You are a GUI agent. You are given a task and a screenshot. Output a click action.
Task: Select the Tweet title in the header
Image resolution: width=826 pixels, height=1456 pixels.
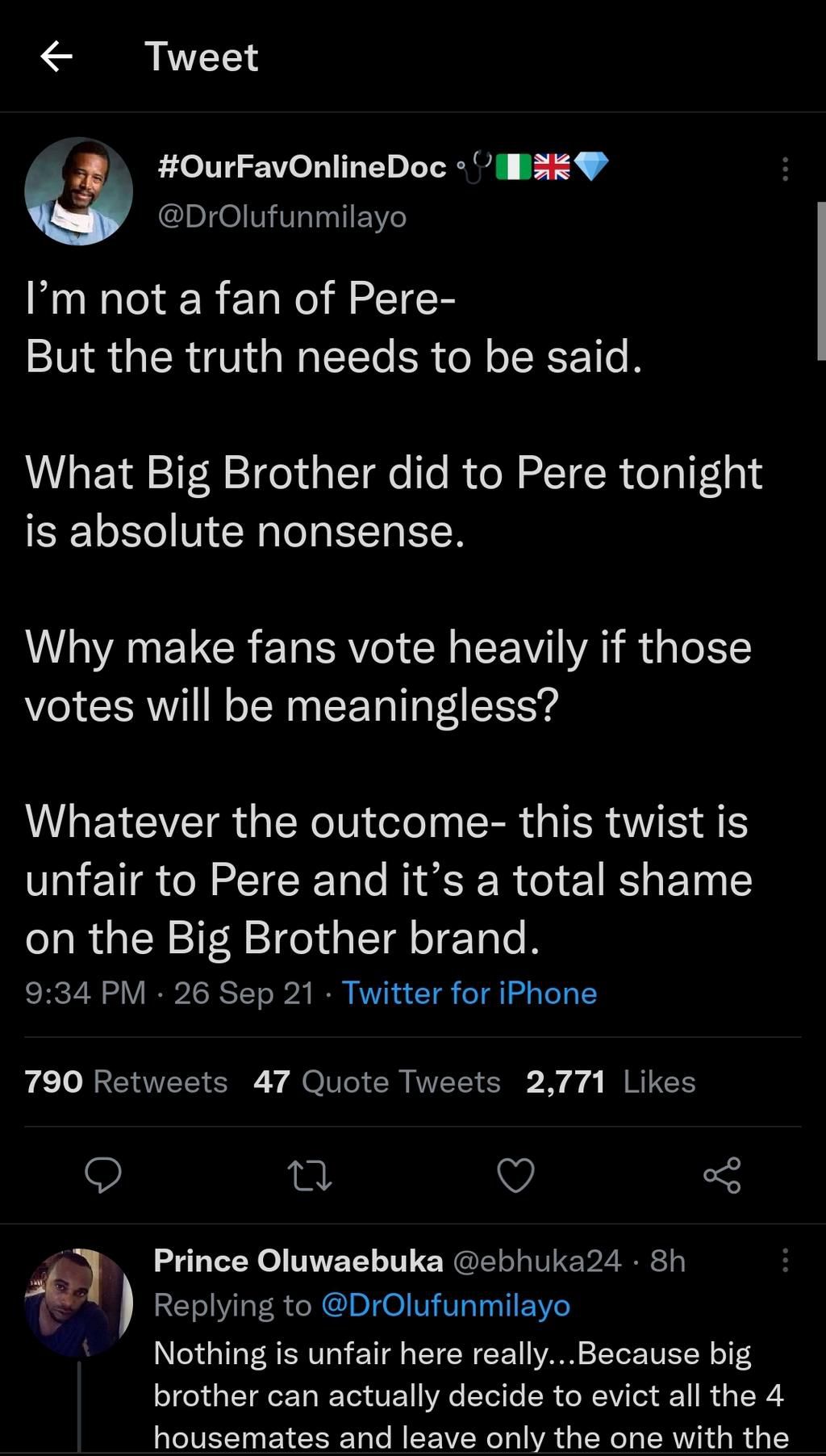(201, 56)
